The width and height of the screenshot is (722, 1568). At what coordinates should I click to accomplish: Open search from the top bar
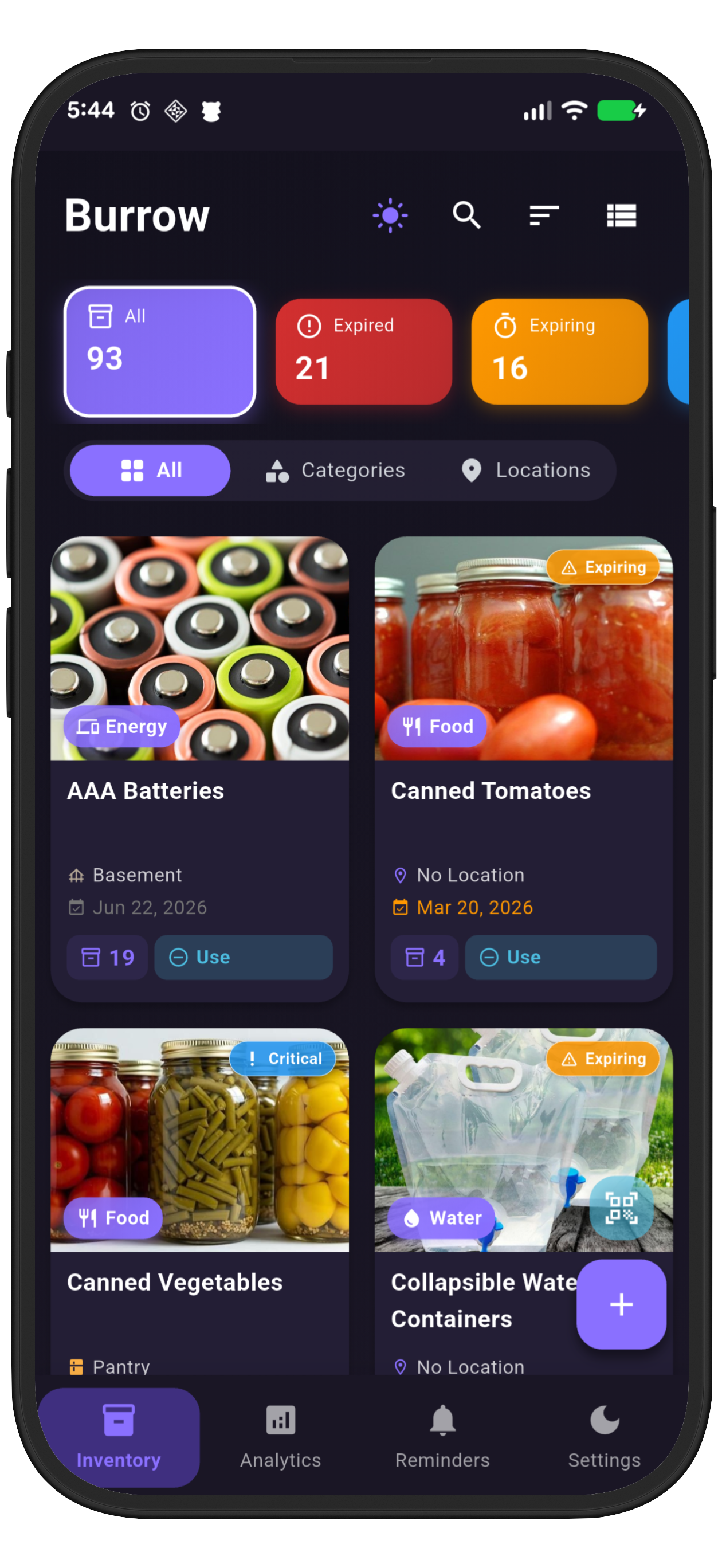coord(466,215)
